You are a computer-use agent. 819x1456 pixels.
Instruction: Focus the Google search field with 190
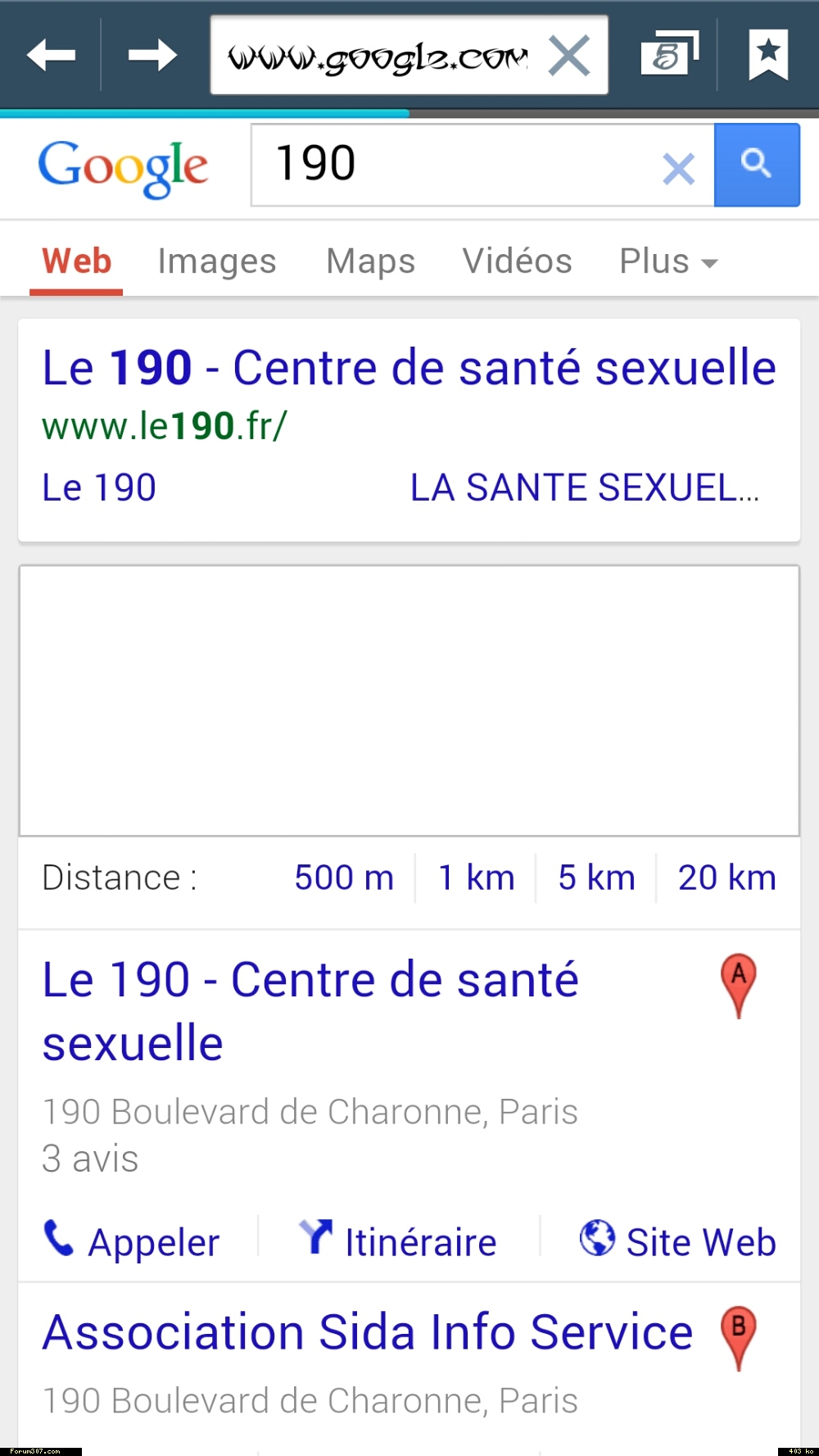[459, 164]
